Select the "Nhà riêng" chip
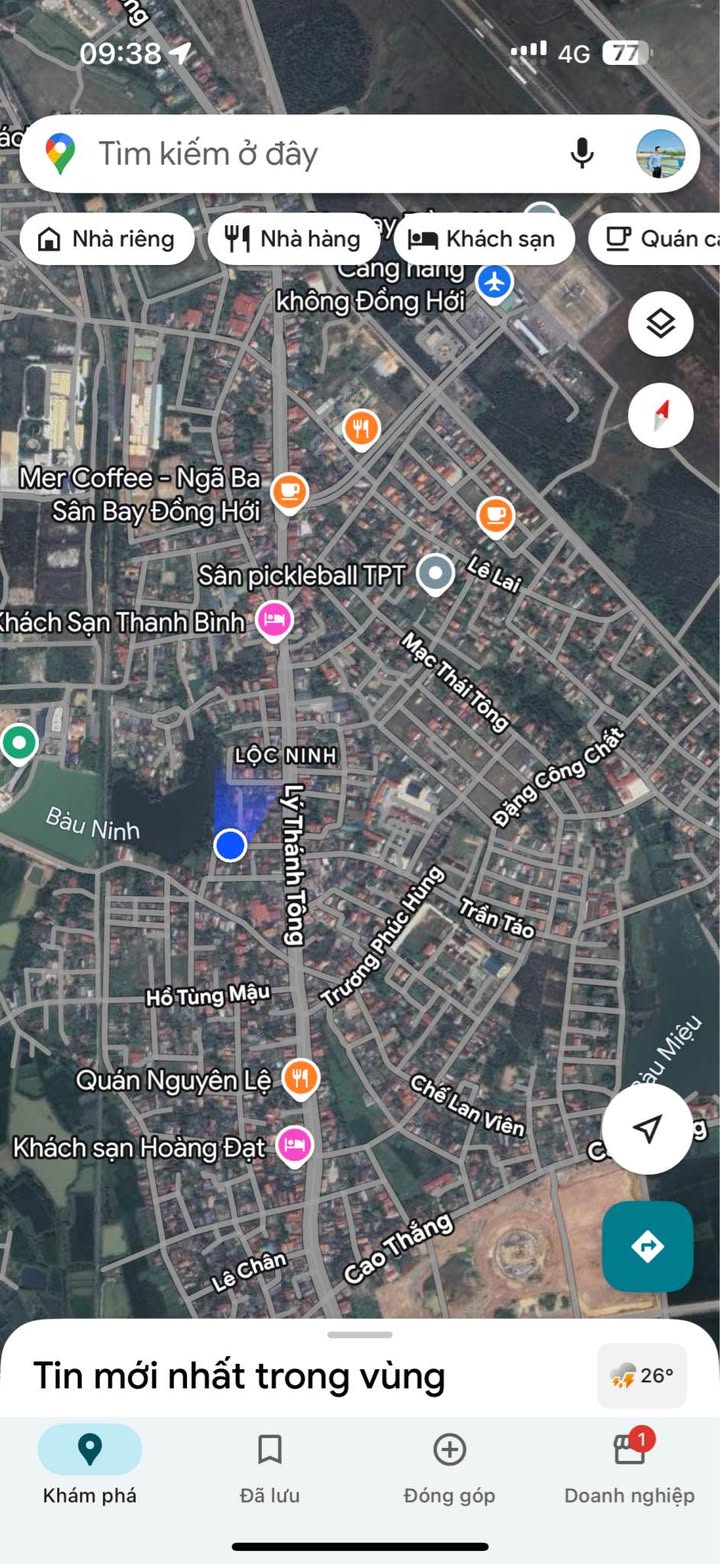Image resolution: width=720 pixels, height=1564 pixels. point(106,239)
